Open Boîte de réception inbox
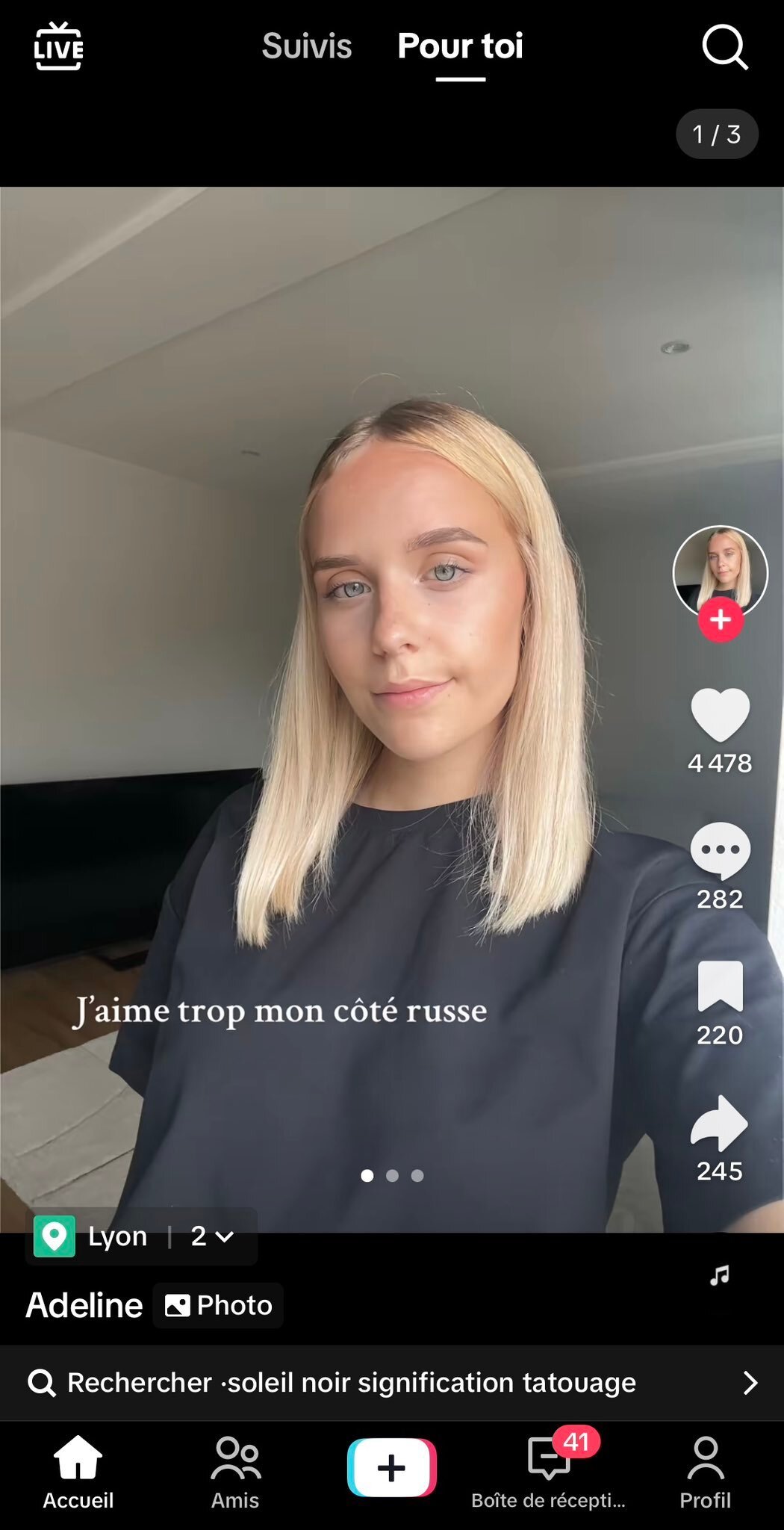 coord(549,1470)
